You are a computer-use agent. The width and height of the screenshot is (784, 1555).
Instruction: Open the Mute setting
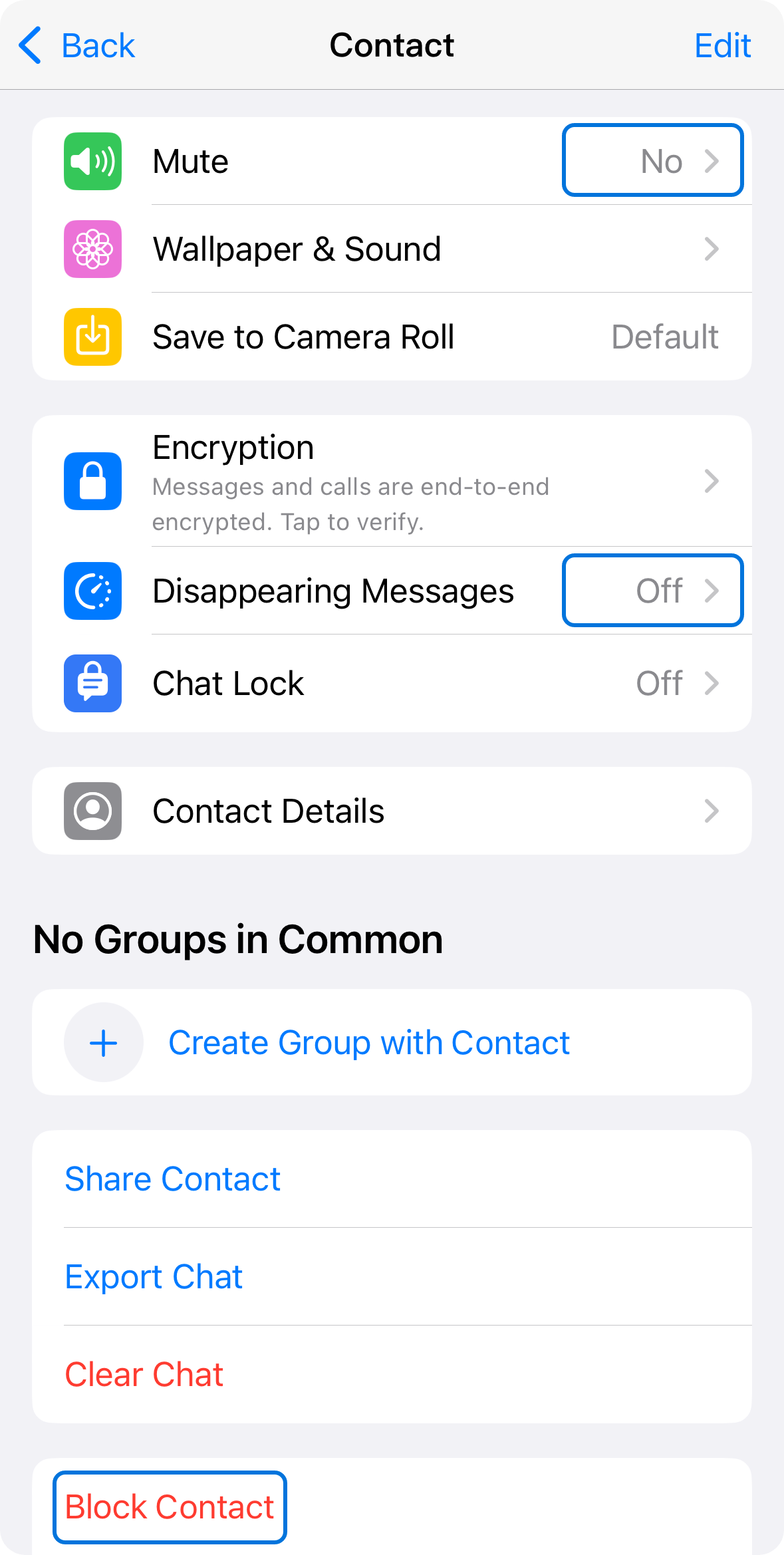(392, 161)
